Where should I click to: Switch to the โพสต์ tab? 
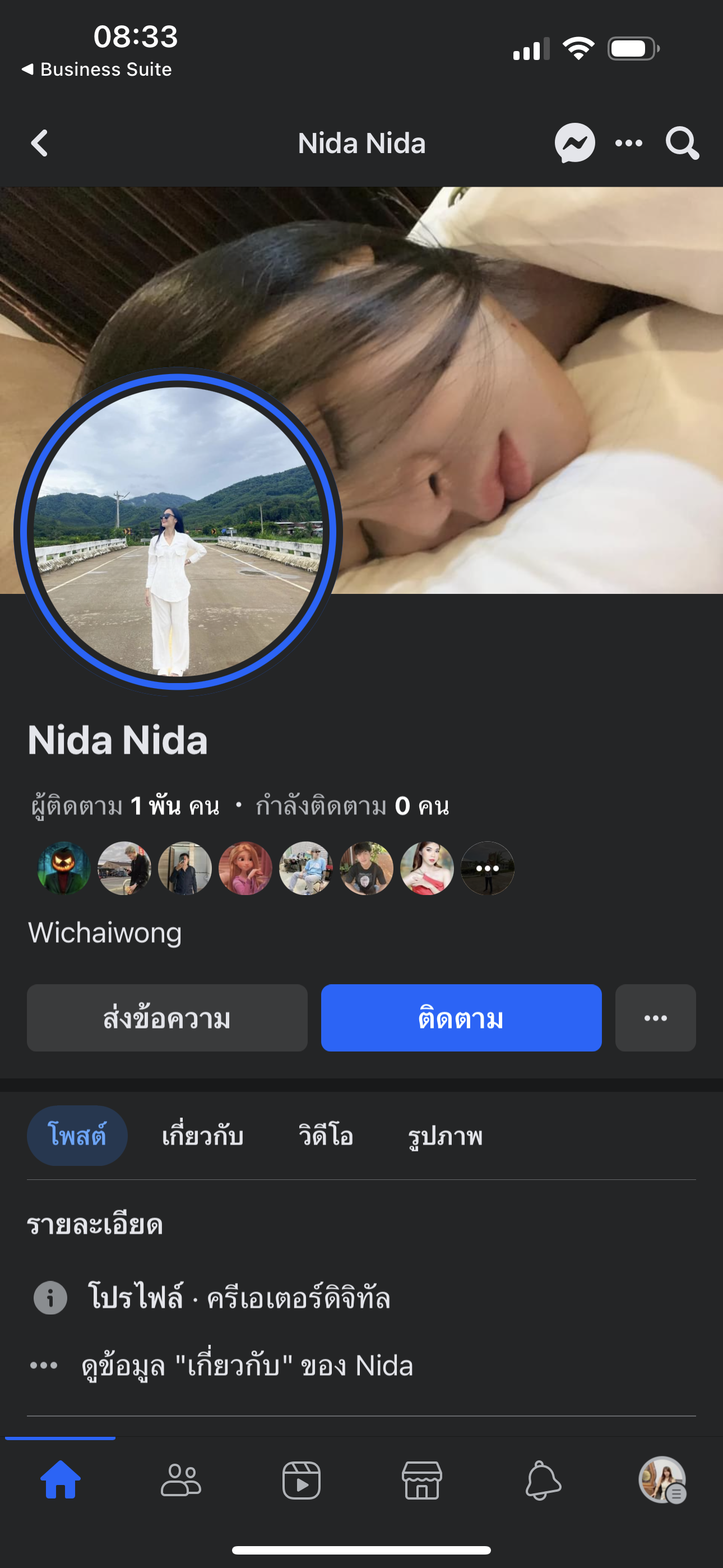(77, 1136)
